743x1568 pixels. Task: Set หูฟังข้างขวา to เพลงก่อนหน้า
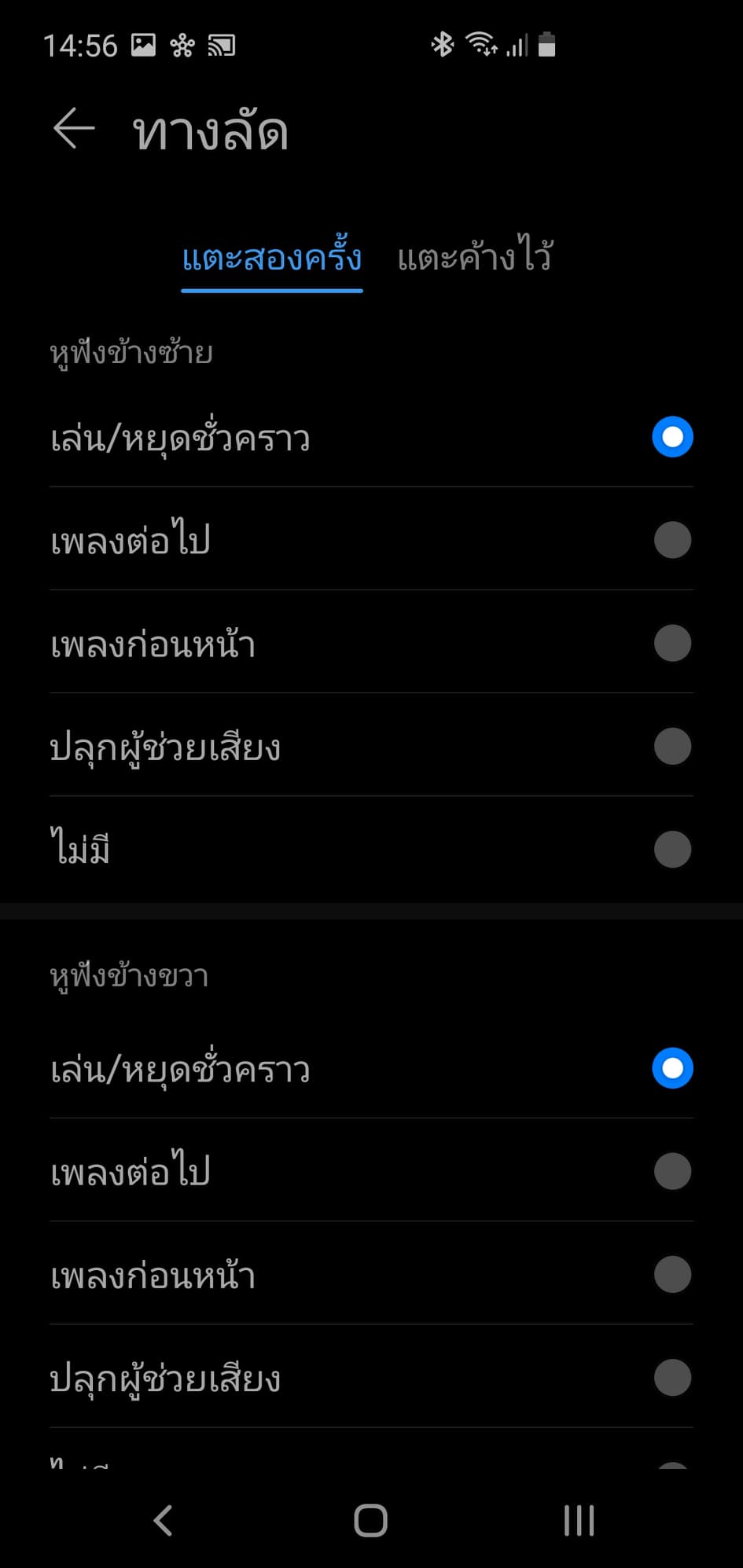coord(672,1275)
